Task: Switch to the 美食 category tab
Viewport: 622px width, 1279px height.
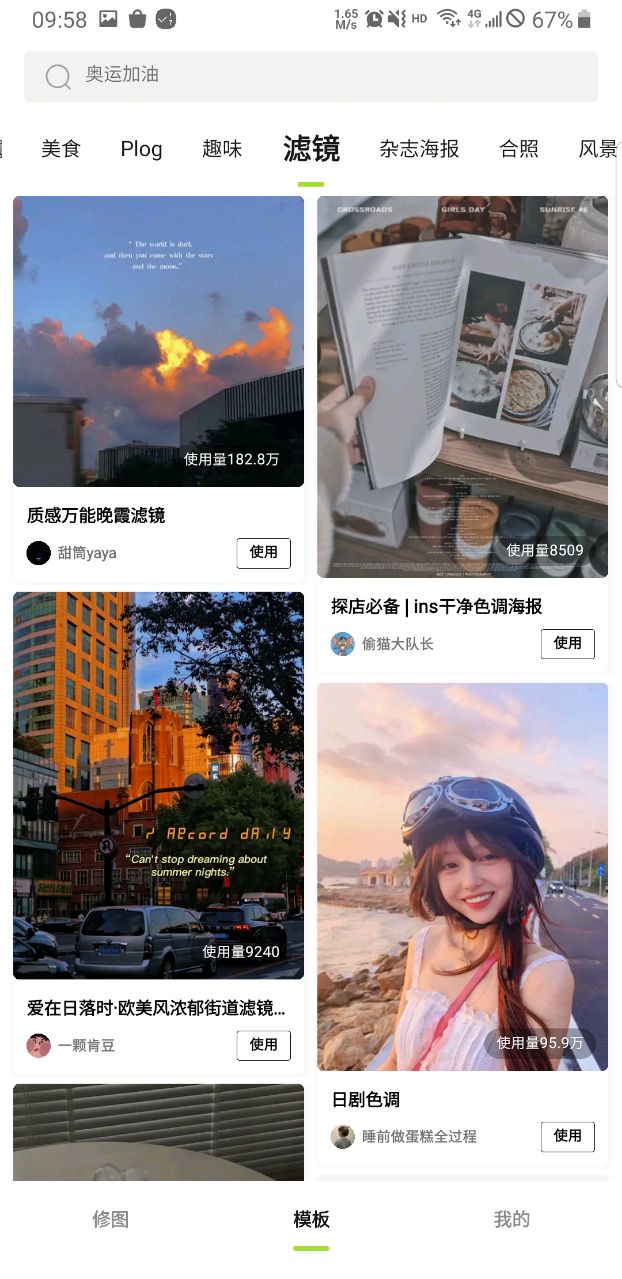Action: point(61,149)
